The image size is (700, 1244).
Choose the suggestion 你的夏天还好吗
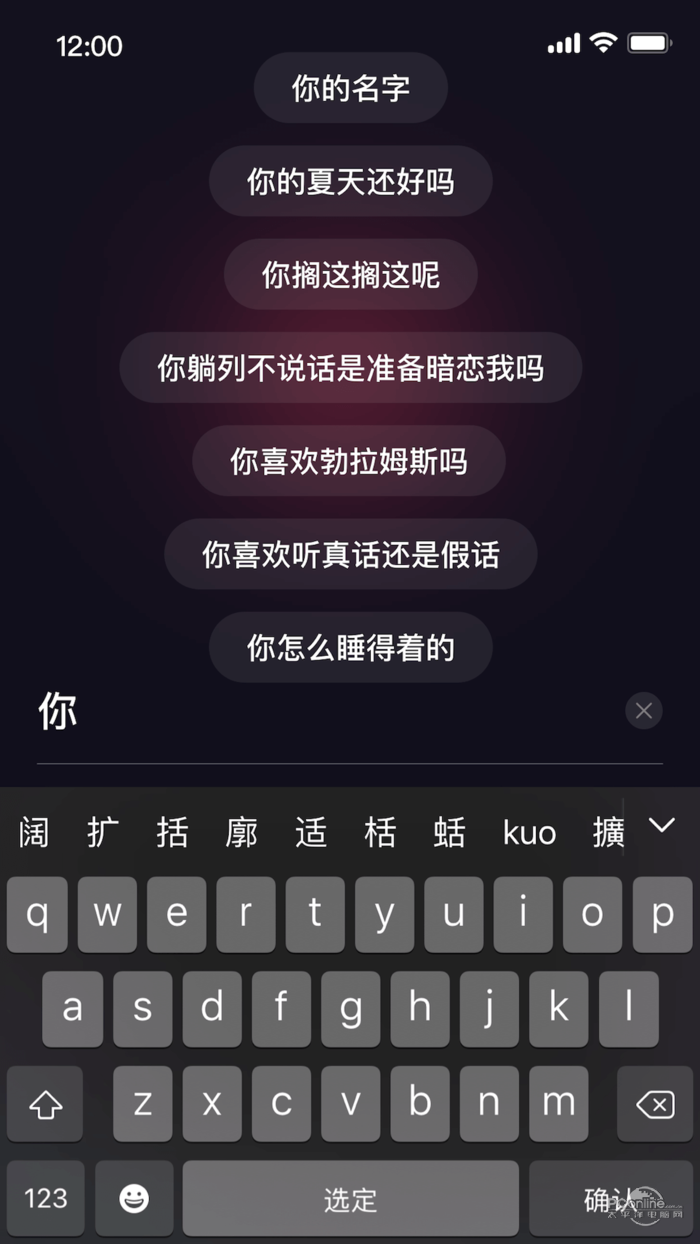[x=350, y=181]
